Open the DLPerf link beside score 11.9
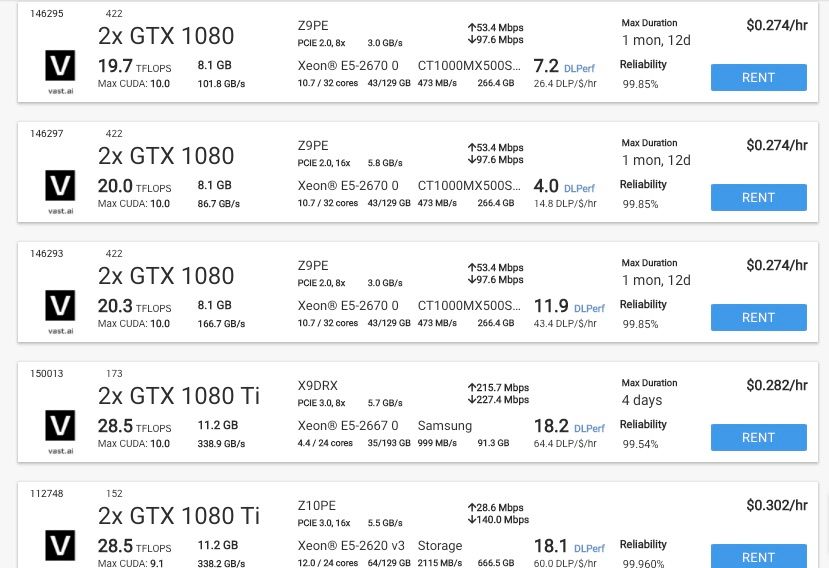829x568 pixels. (x=589, y=308)
